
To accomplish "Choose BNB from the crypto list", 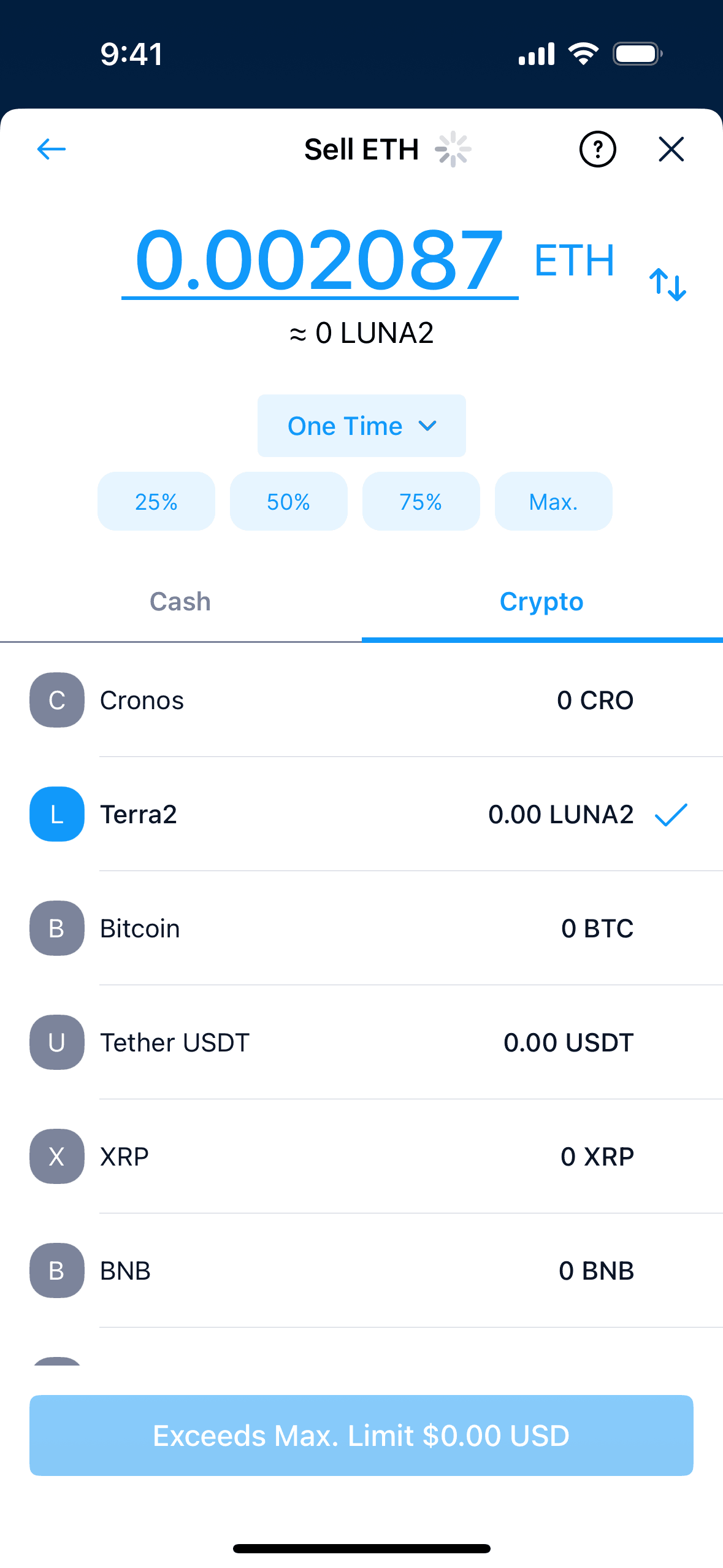I will [x=361, y=1270].
